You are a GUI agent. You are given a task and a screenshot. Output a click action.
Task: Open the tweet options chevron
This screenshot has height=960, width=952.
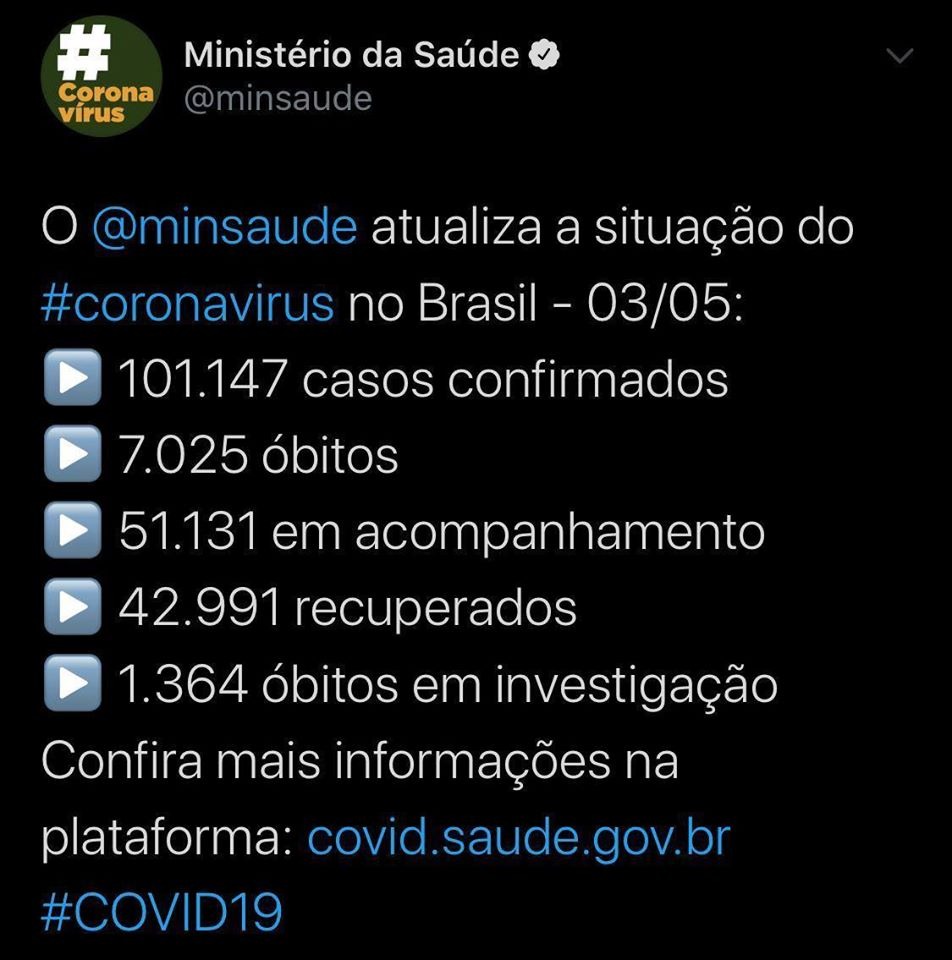pyautogui.click(x=900, y=56)
